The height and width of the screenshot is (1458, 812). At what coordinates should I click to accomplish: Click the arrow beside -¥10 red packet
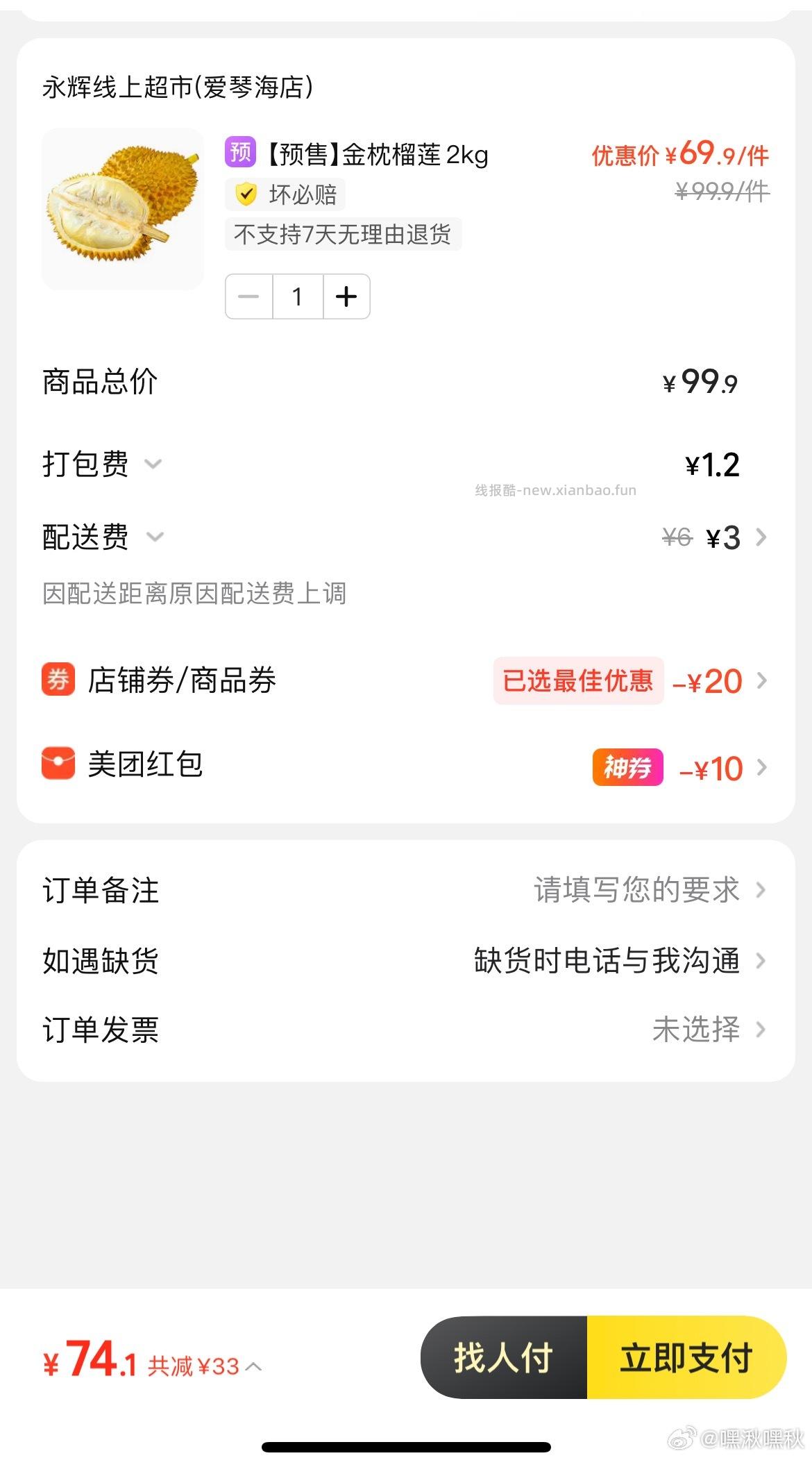[x=762, y=767]
